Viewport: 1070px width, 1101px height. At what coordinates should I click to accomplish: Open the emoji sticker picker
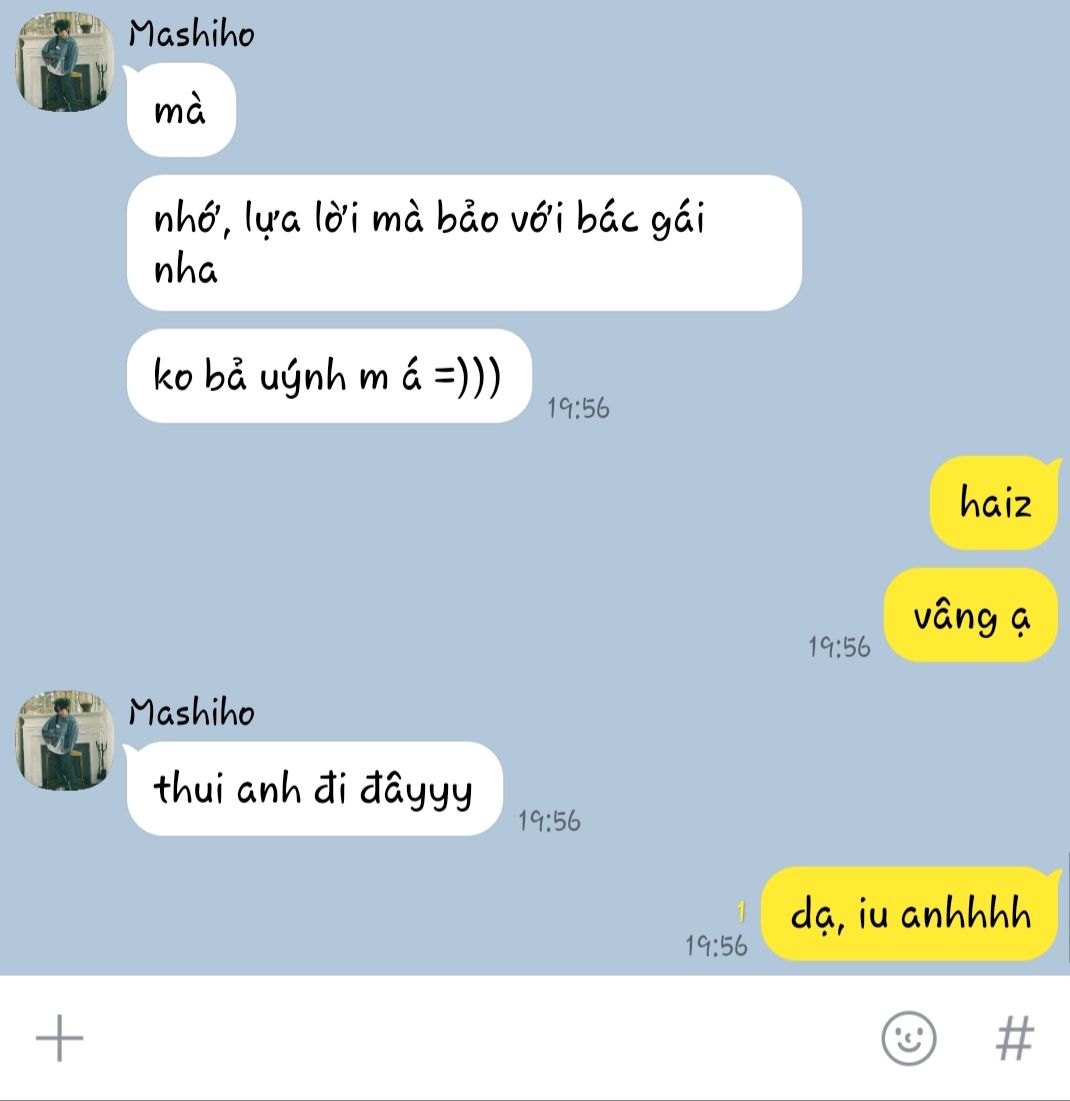coord(908,1038)
